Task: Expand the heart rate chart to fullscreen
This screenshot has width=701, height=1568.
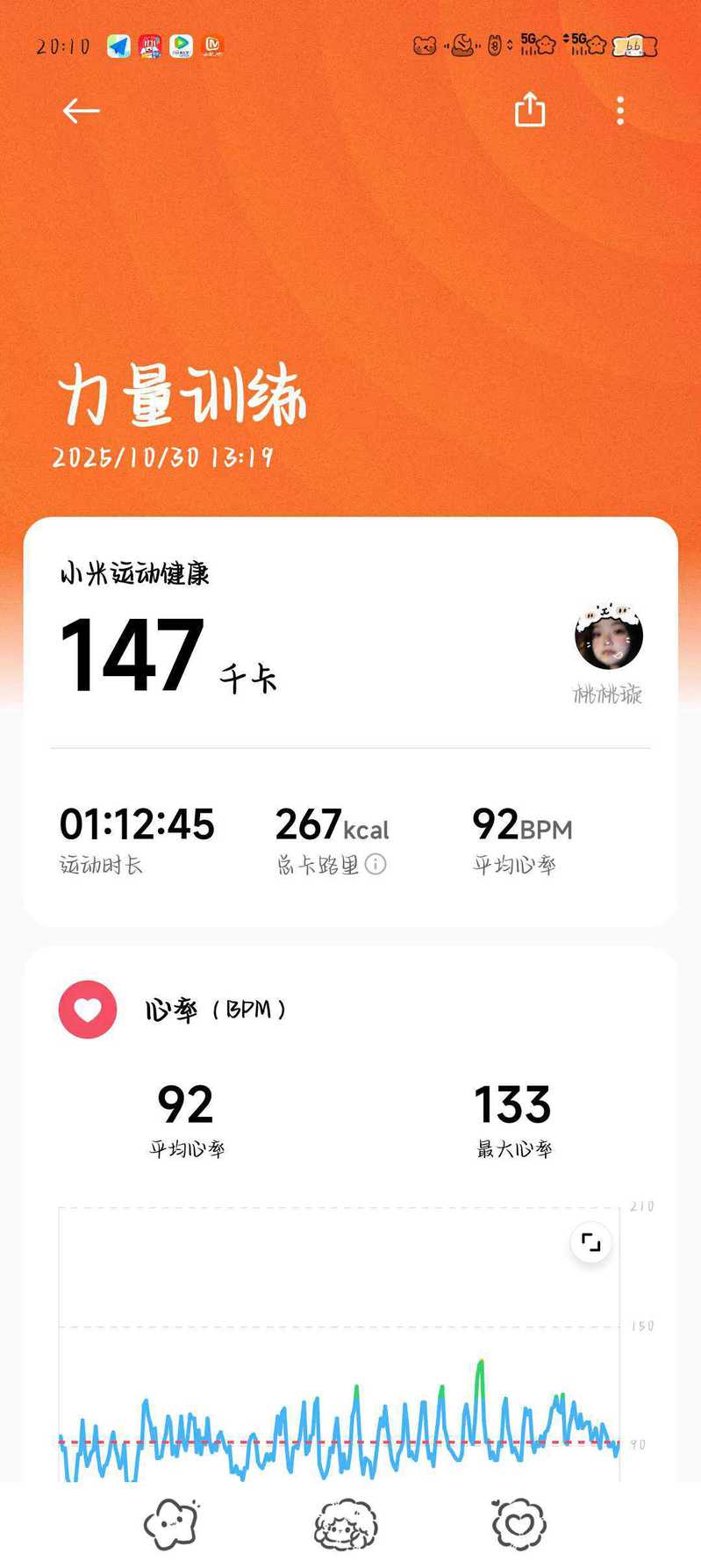Action: pyautogui.click(x=591, y=1242)
